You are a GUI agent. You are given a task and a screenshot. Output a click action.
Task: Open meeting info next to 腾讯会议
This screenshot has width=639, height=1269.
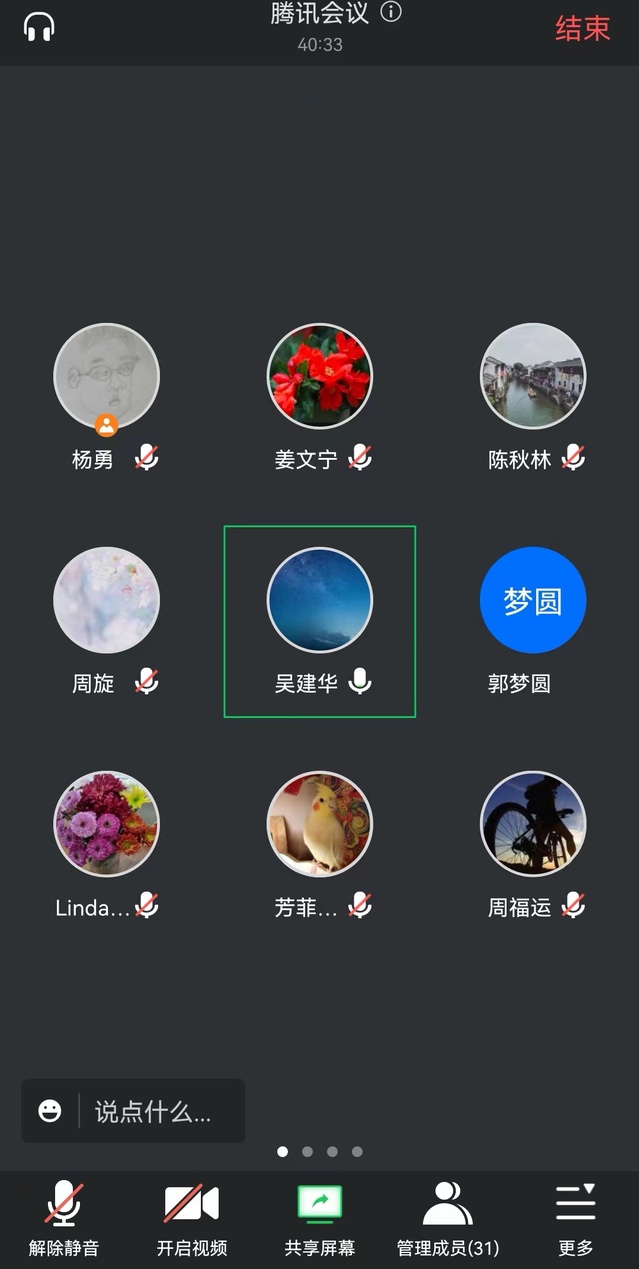click(x=392, y=13)
